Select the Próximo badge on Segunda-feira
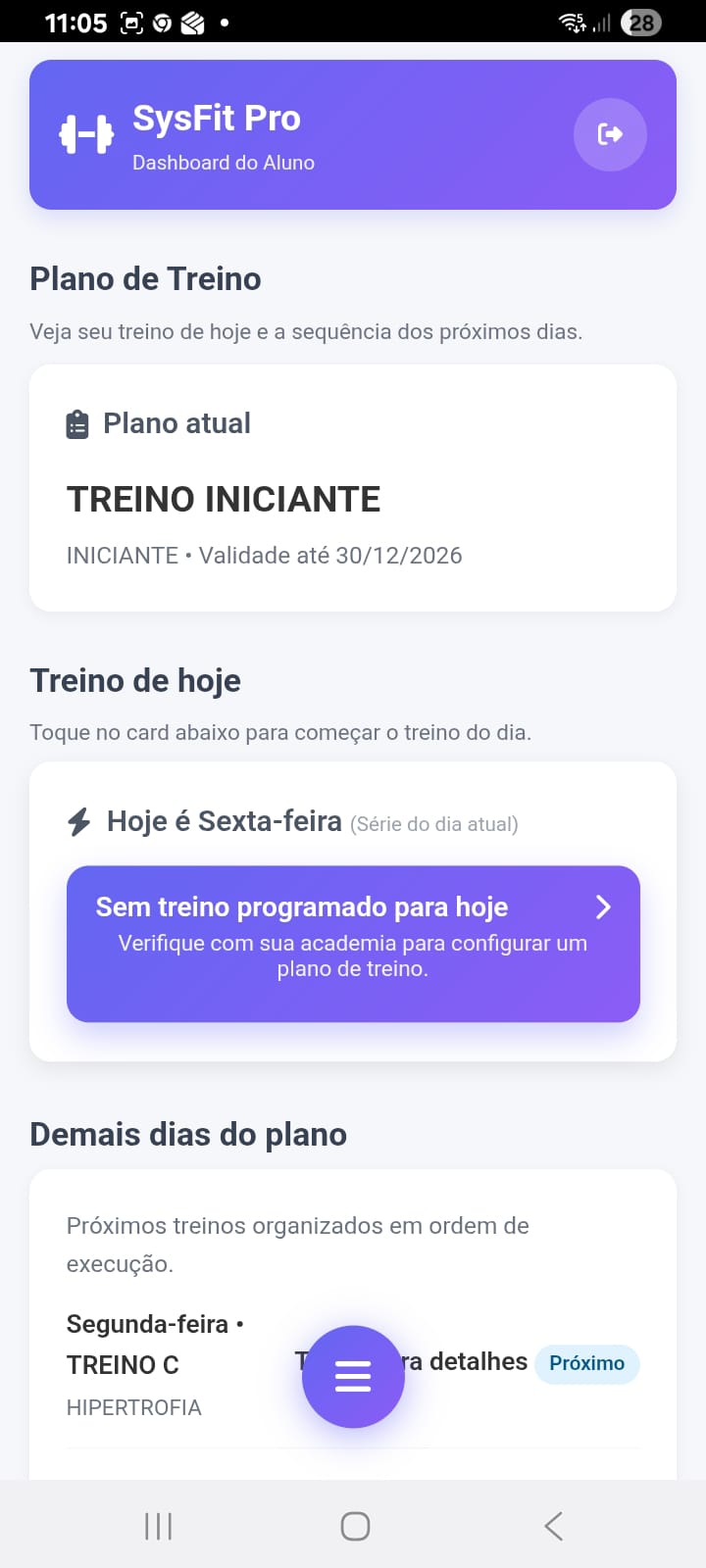The image size is (706, 1568). click(x=586, y=1363)
